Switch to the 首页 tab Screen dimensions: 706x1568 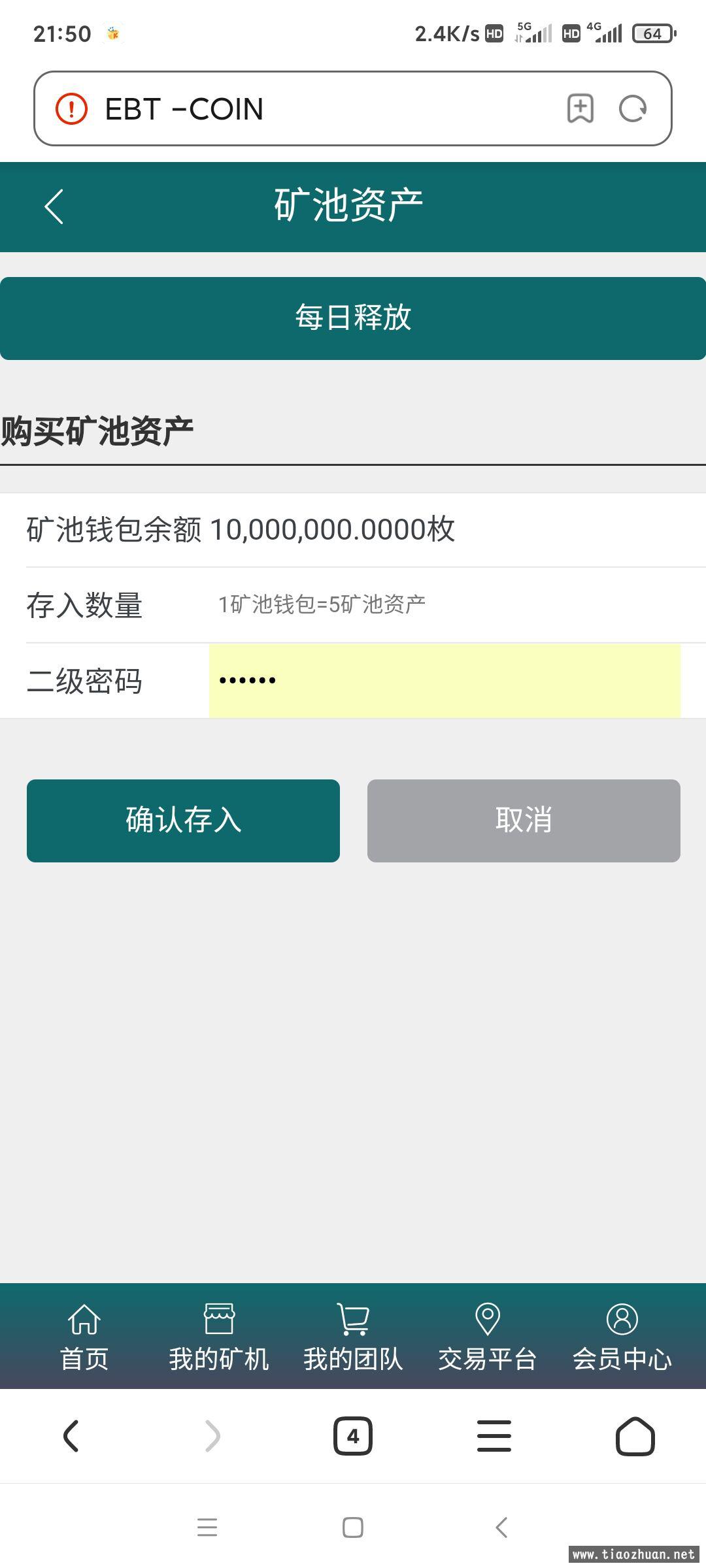[x=84, y=1337]
